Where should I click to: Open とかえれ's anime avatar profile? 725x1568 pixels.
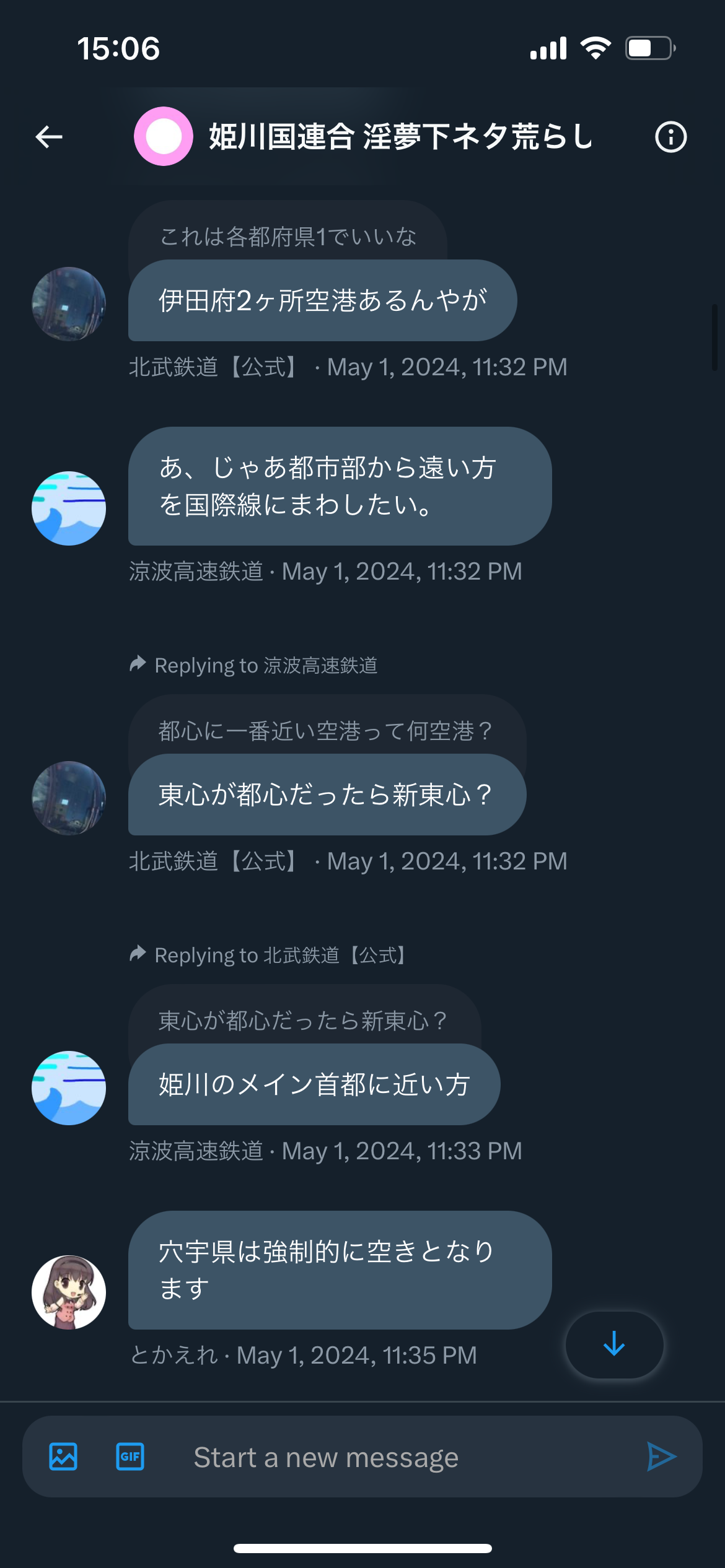coord(69,1292)
